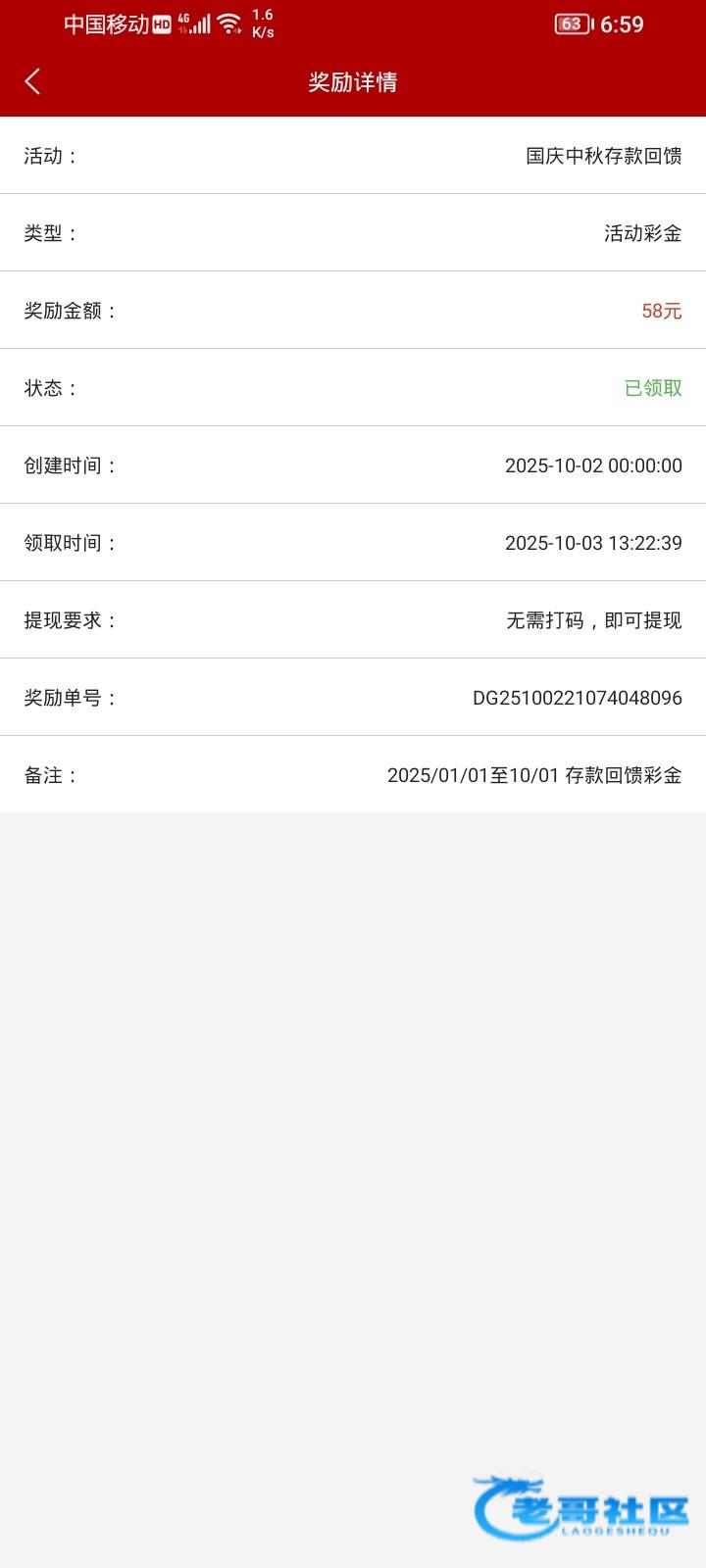Go back from the reward details page
This screenshot has width=706, height=1568.
click(x=32, y=81)
